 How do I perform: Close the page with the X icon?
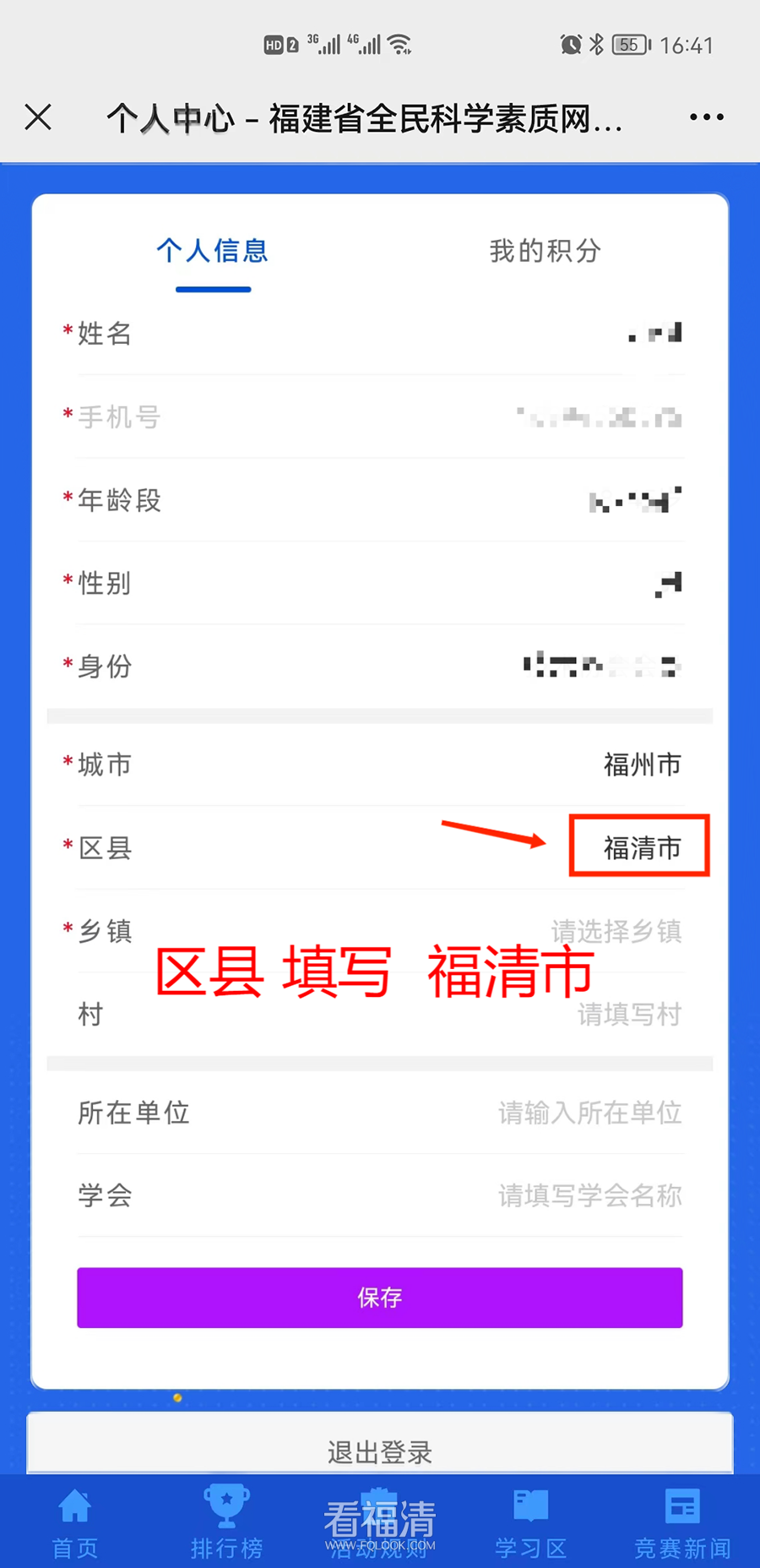pyautogui.click(x=38, y=117)
